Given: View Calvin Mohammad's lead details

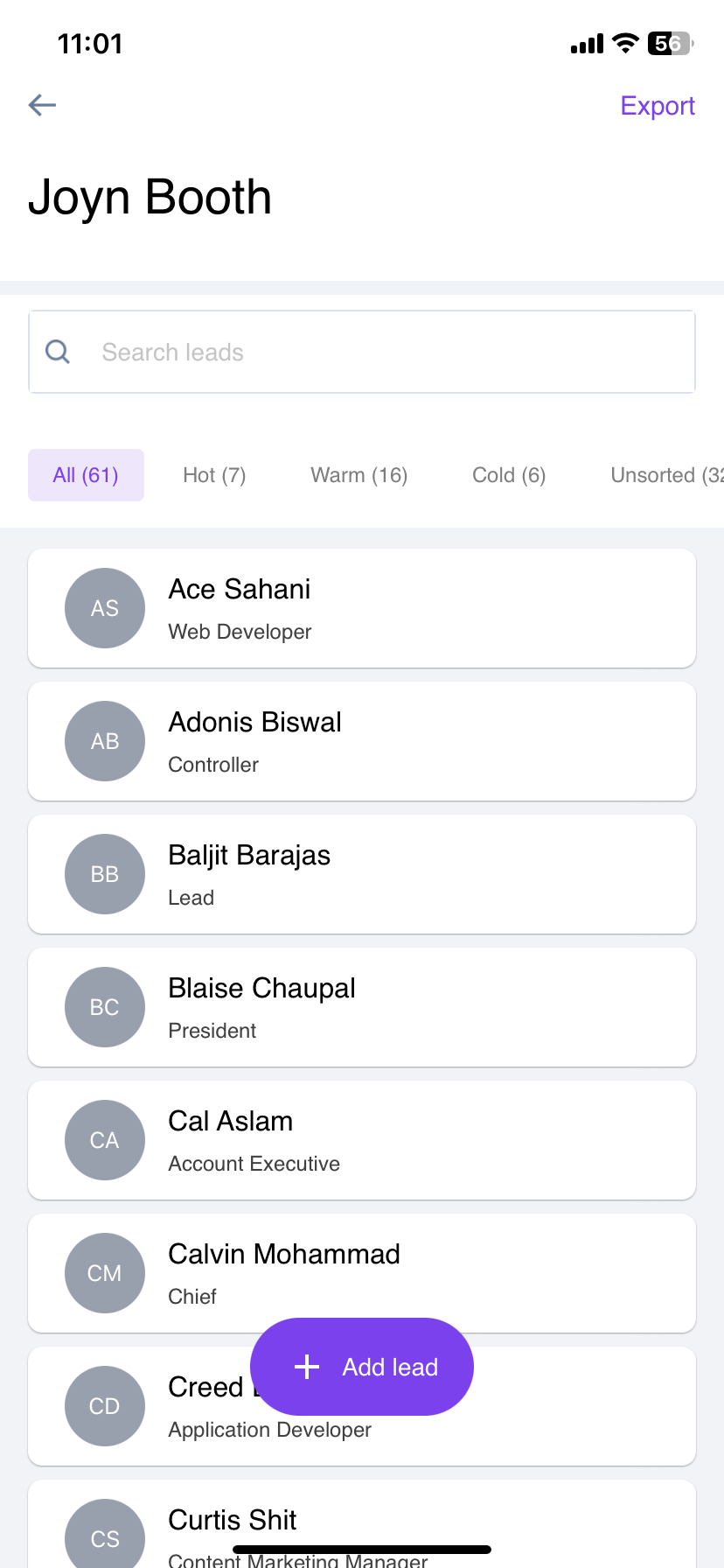Looking at the screenshot, I should (362, 1273).
